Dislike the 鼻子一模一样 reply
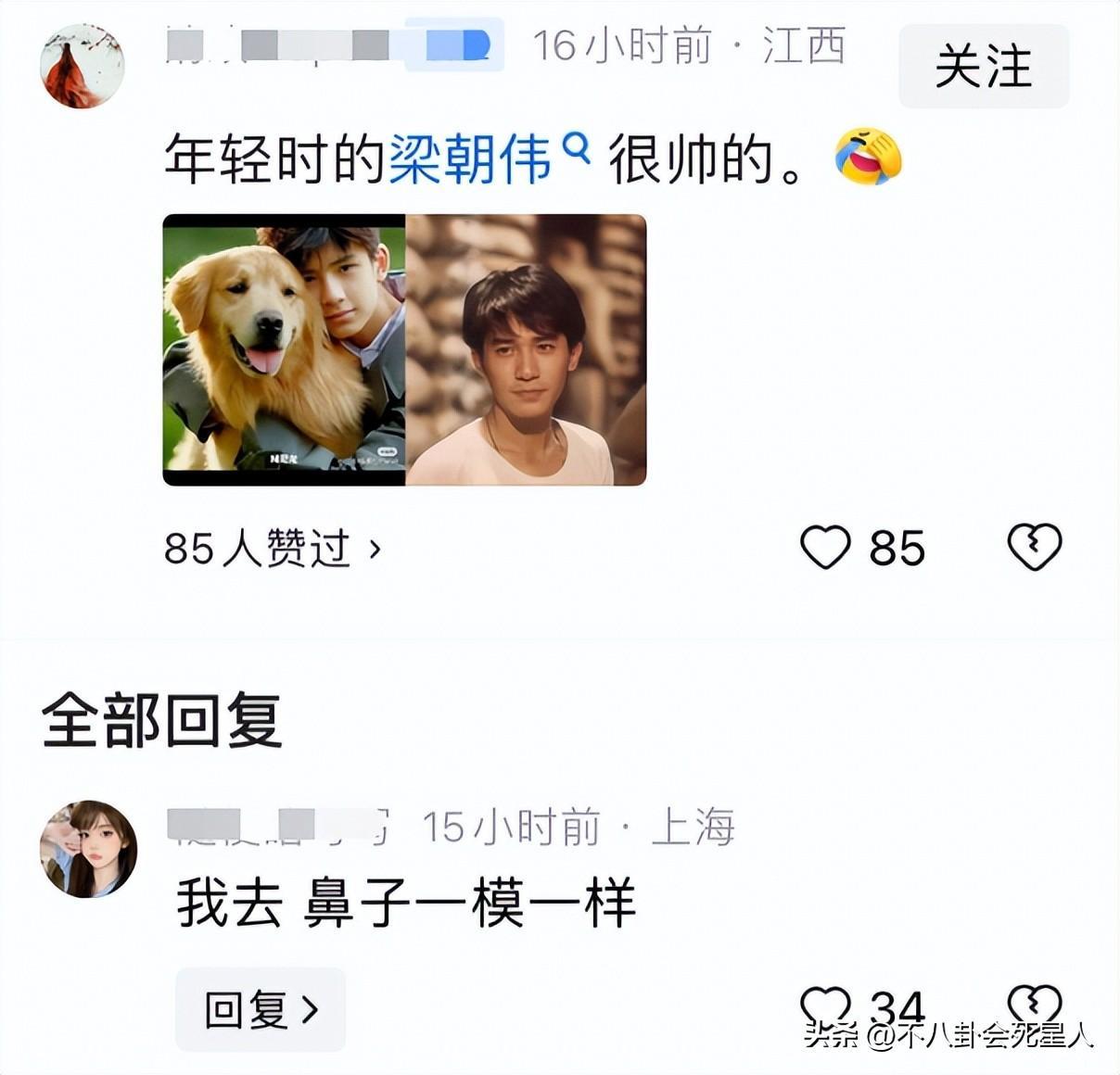This screenshot has height=1075, width=1120. pyautogui.click(x=1034, y=1005)
